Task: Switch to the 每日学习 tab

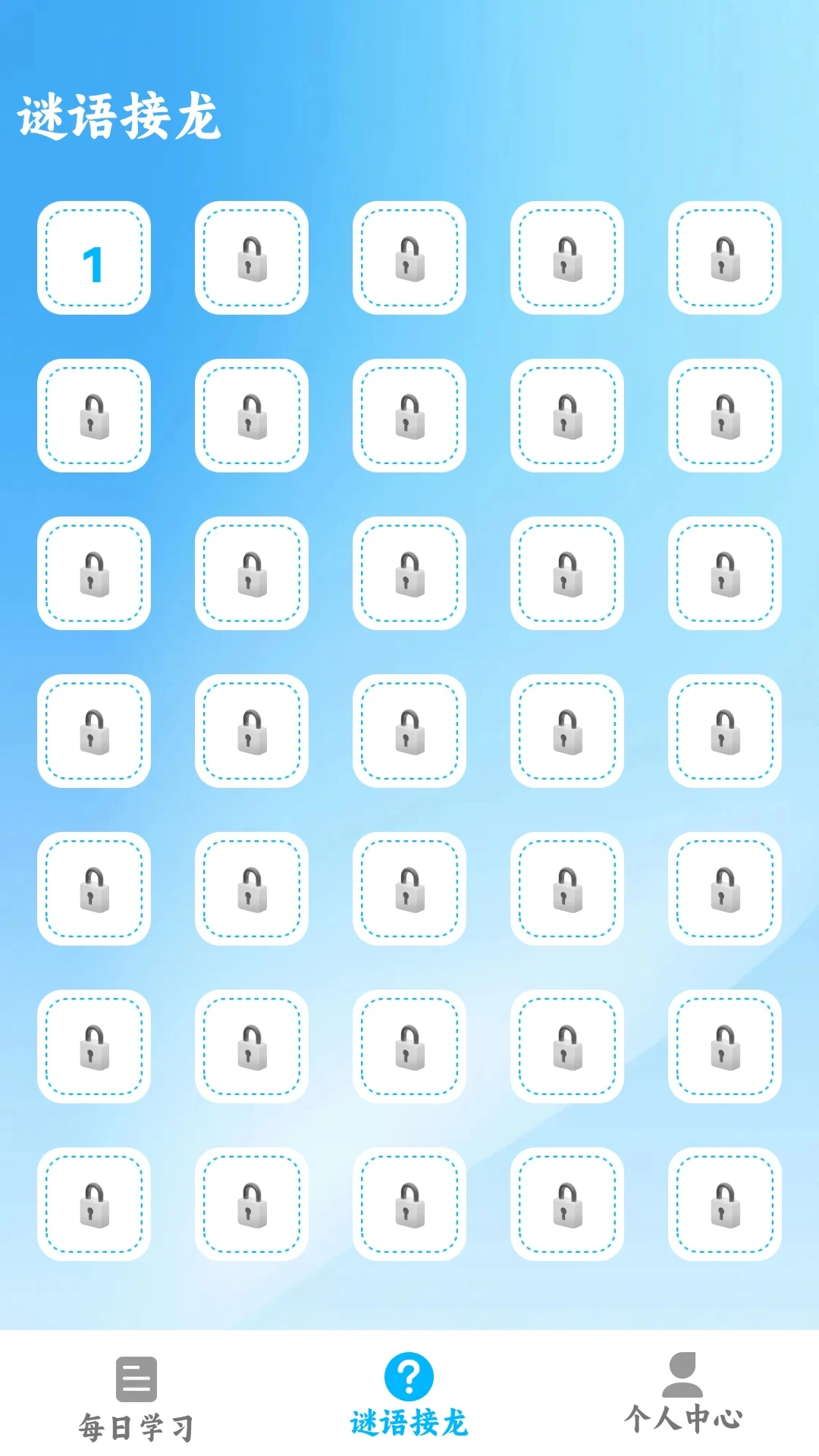Action: coord(136,1398)
